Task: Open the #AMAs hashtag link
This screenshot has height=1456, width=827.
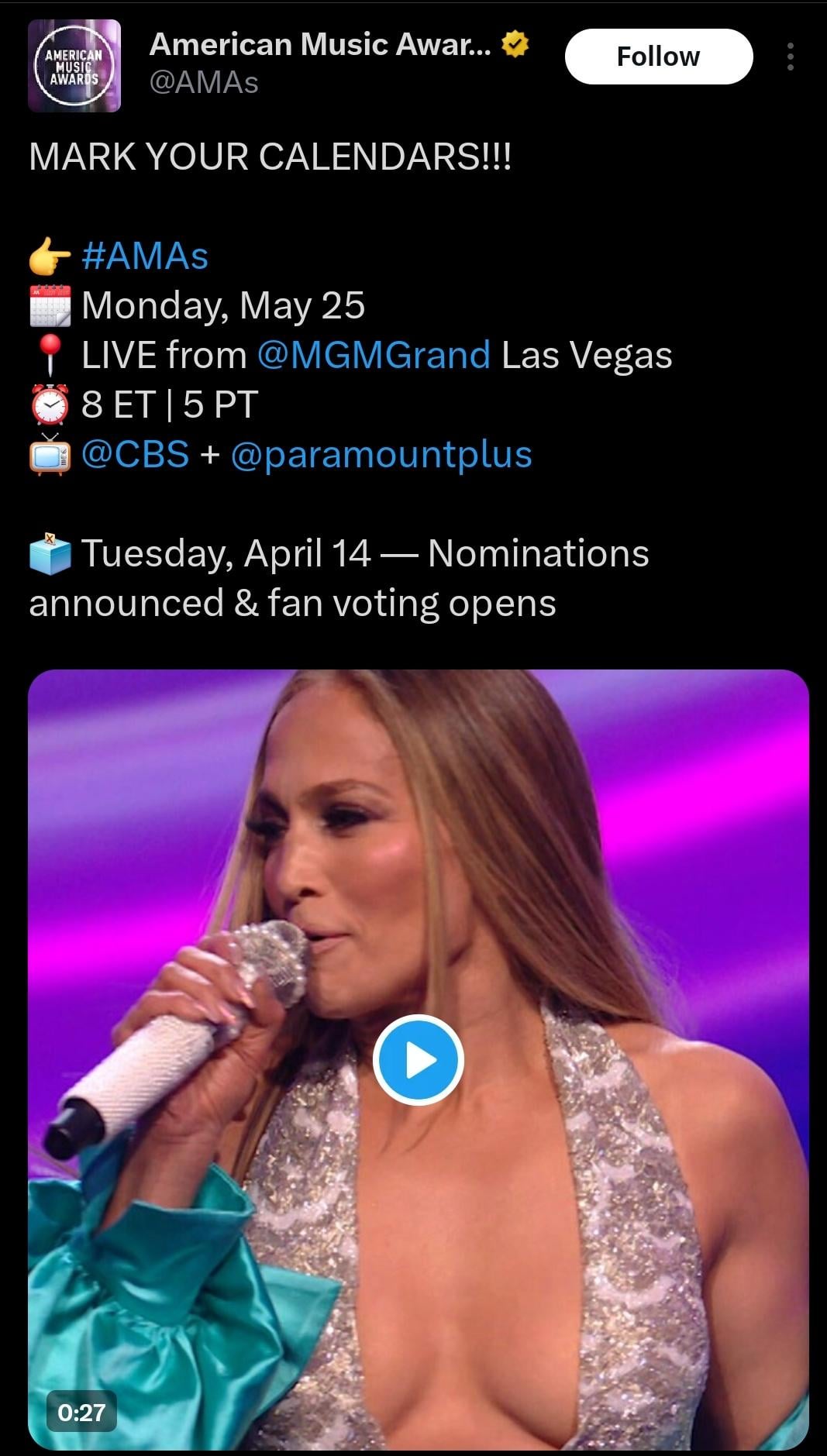Action: click(x=145, y=256)
